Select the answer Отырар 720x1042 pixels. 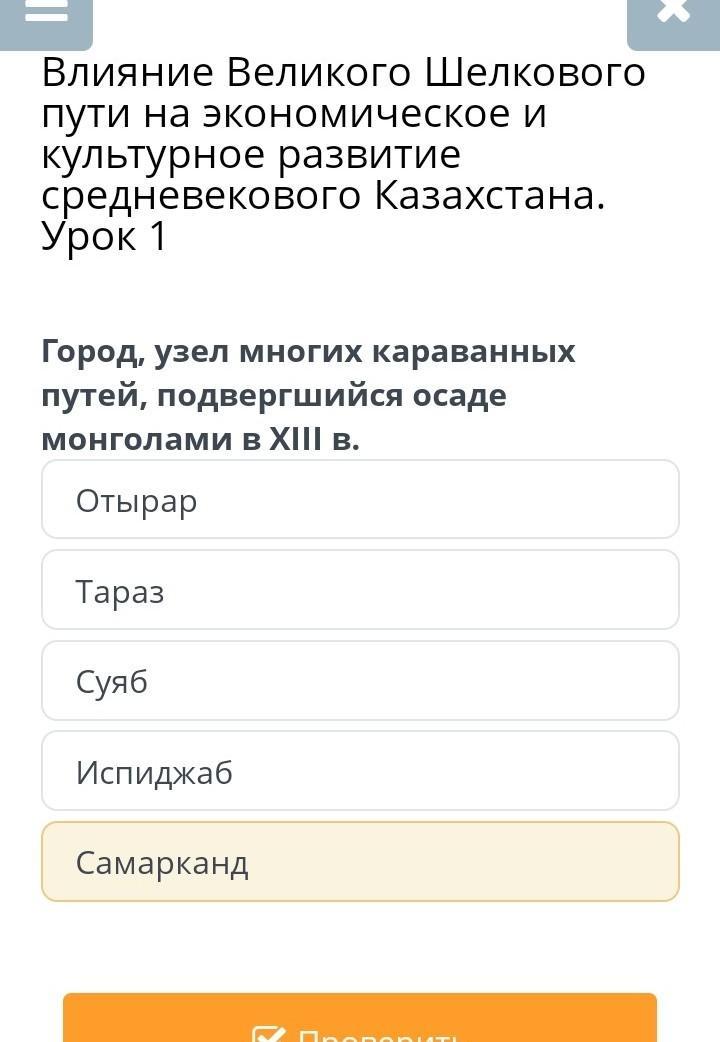(x=360, y=500)
